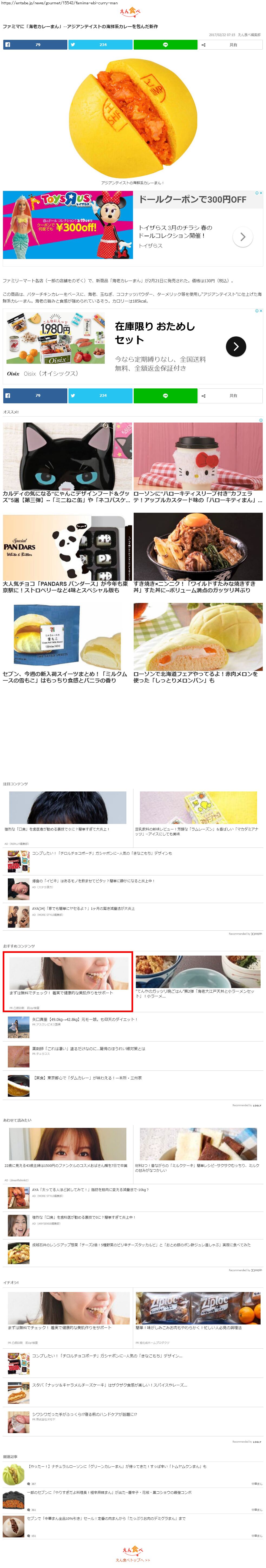Open the Toys"R"Us doll coupon ad arrow
The image size is (266, 1568).
[x=242, y=237]
